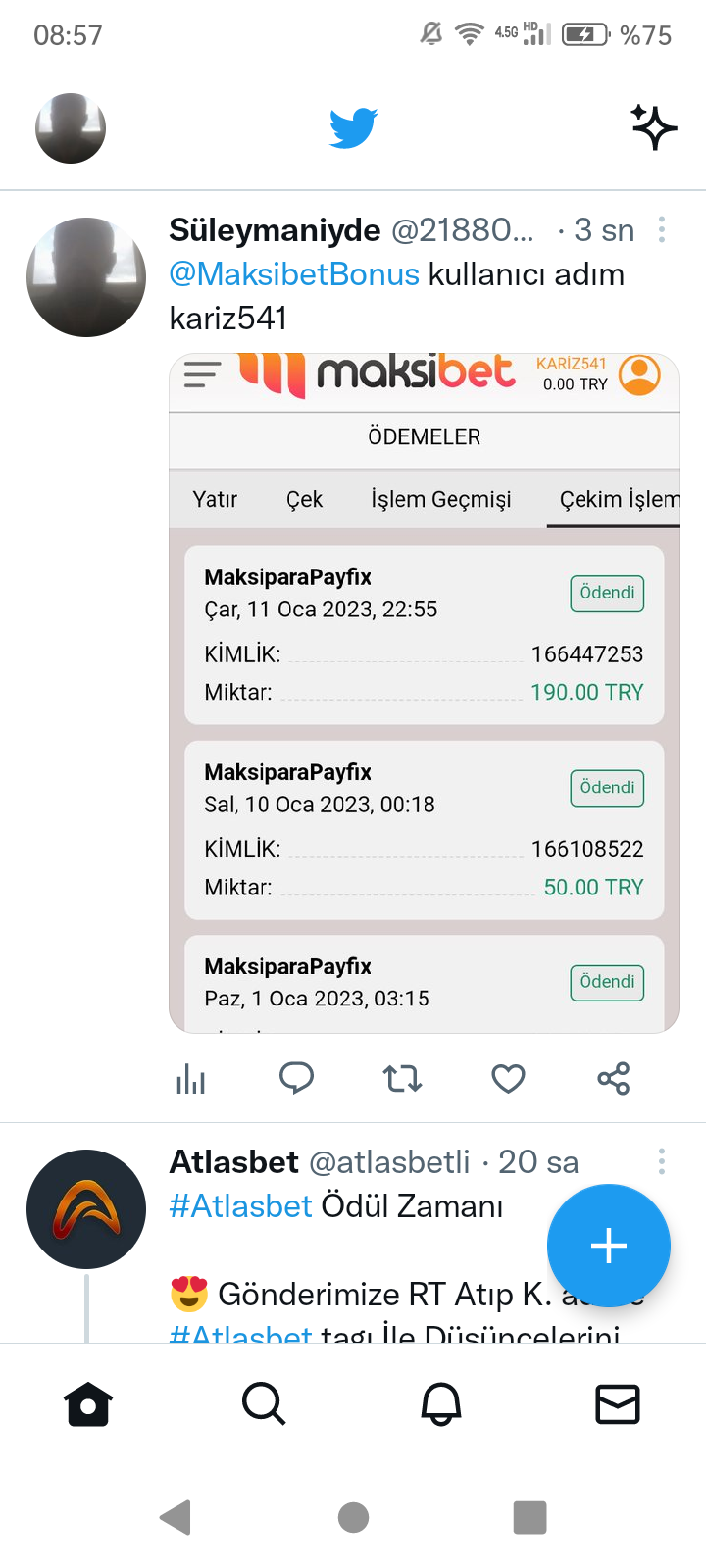Image resolution: width=706 pixels, height=1568 pixels.
Task: Tap the Twitter bird logo at top
Action: pyautogui.click(x=353, y=125)
